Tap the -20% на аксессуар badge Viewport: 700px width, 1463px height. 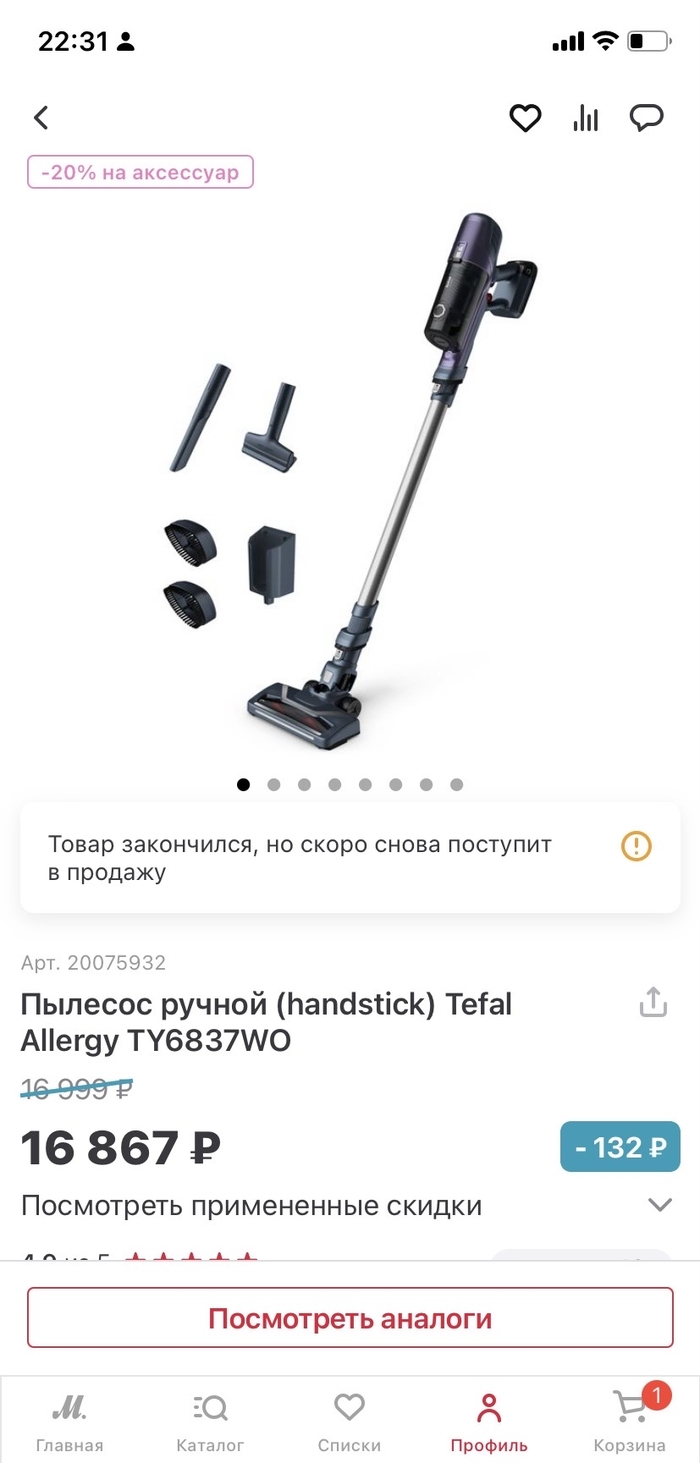click(140, 172)
